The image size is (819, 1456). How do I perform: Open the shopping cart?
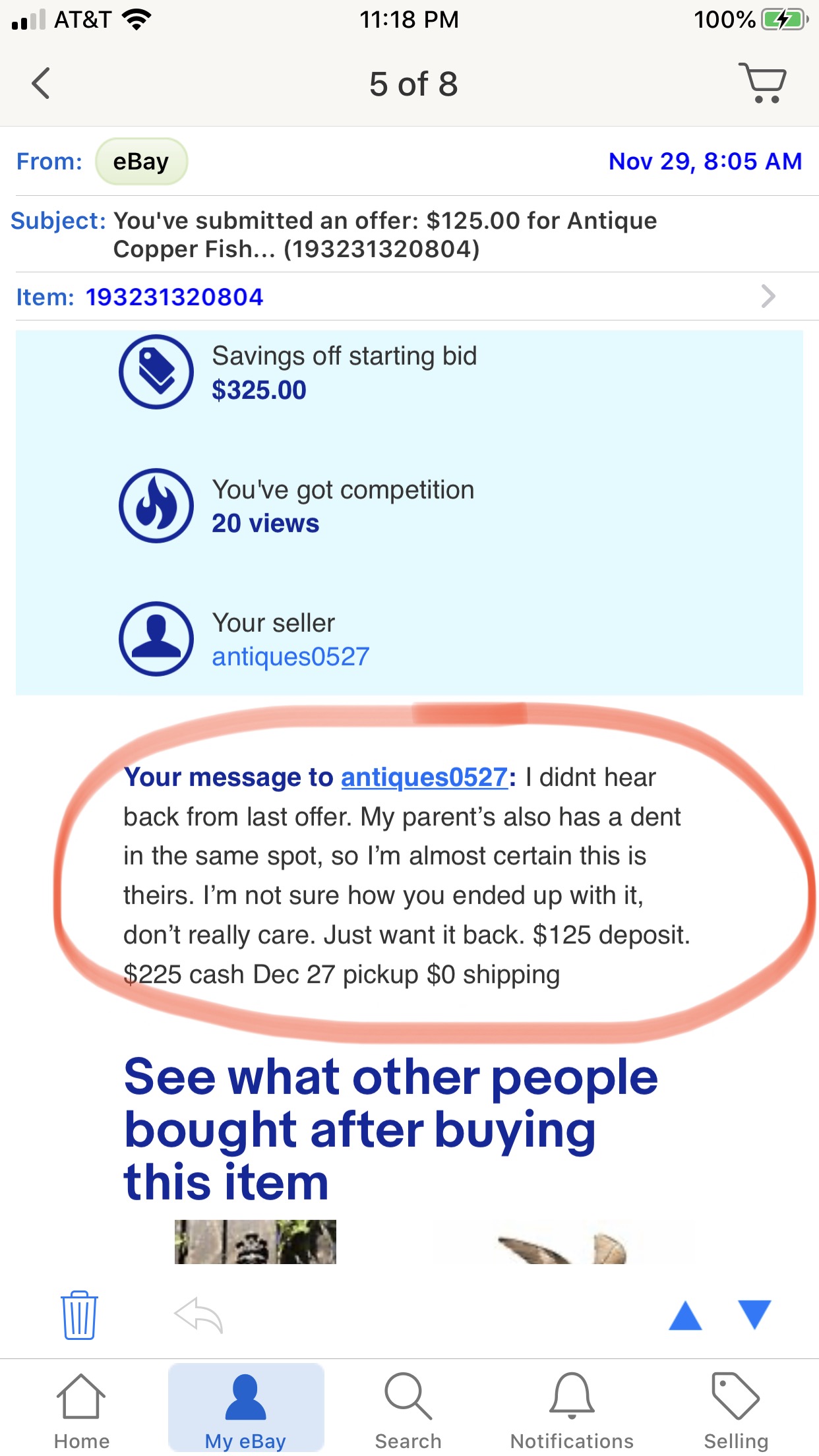[x=763, y=84]
